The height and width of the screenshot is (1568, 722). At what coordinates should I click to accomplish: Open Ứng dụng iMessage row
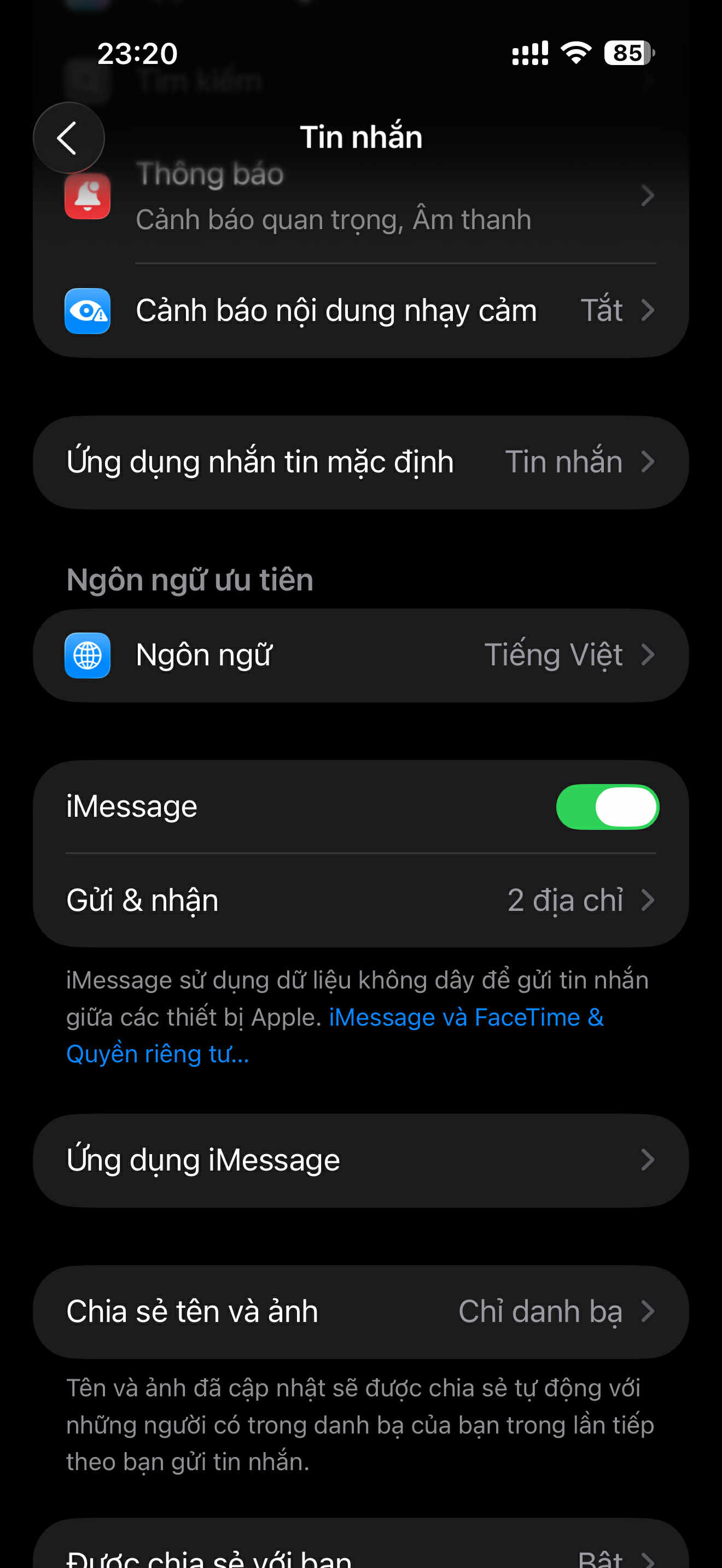point(360,1160)
